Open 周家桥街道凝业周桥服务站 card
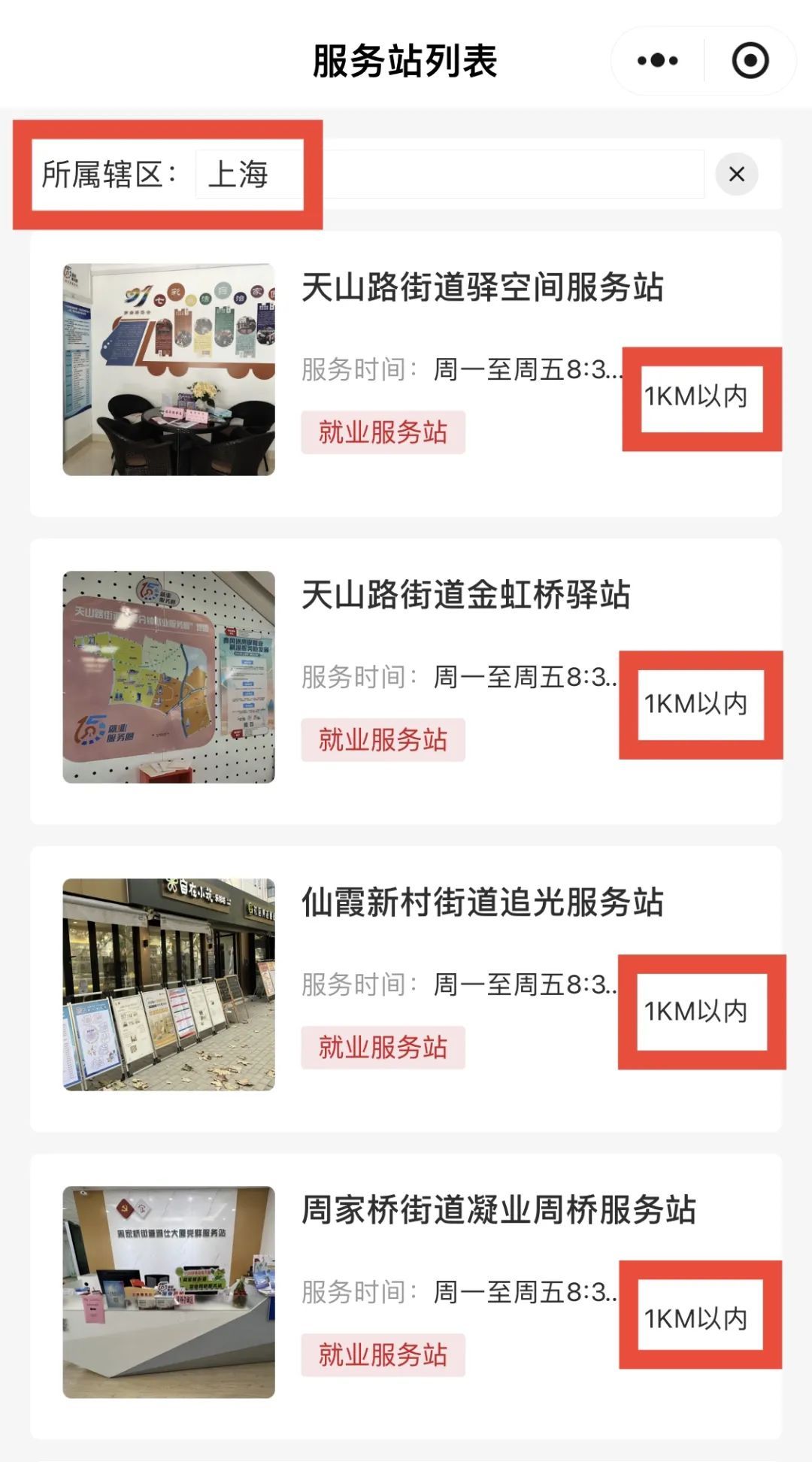812x1462 pixels. pos(498,1211)
